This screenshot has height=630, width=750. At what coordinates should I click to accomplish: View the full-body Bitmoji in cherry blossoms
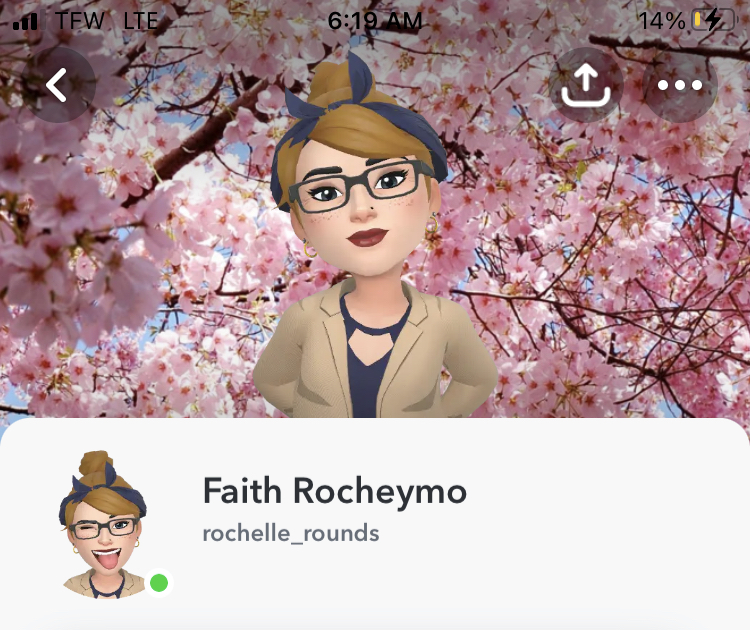pyautogui.click(x=374, y=250)
